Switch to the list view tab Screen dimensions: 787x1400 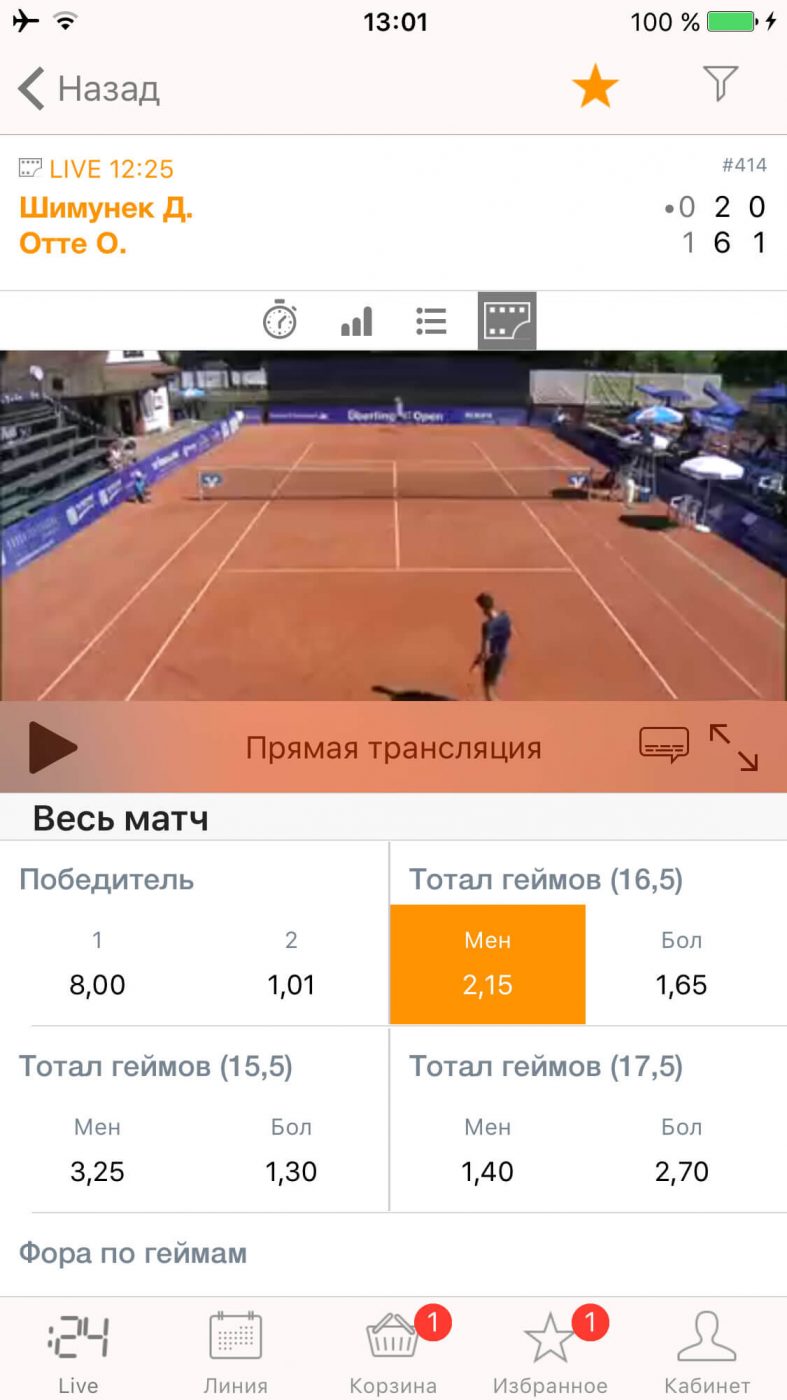coord(431,321)
